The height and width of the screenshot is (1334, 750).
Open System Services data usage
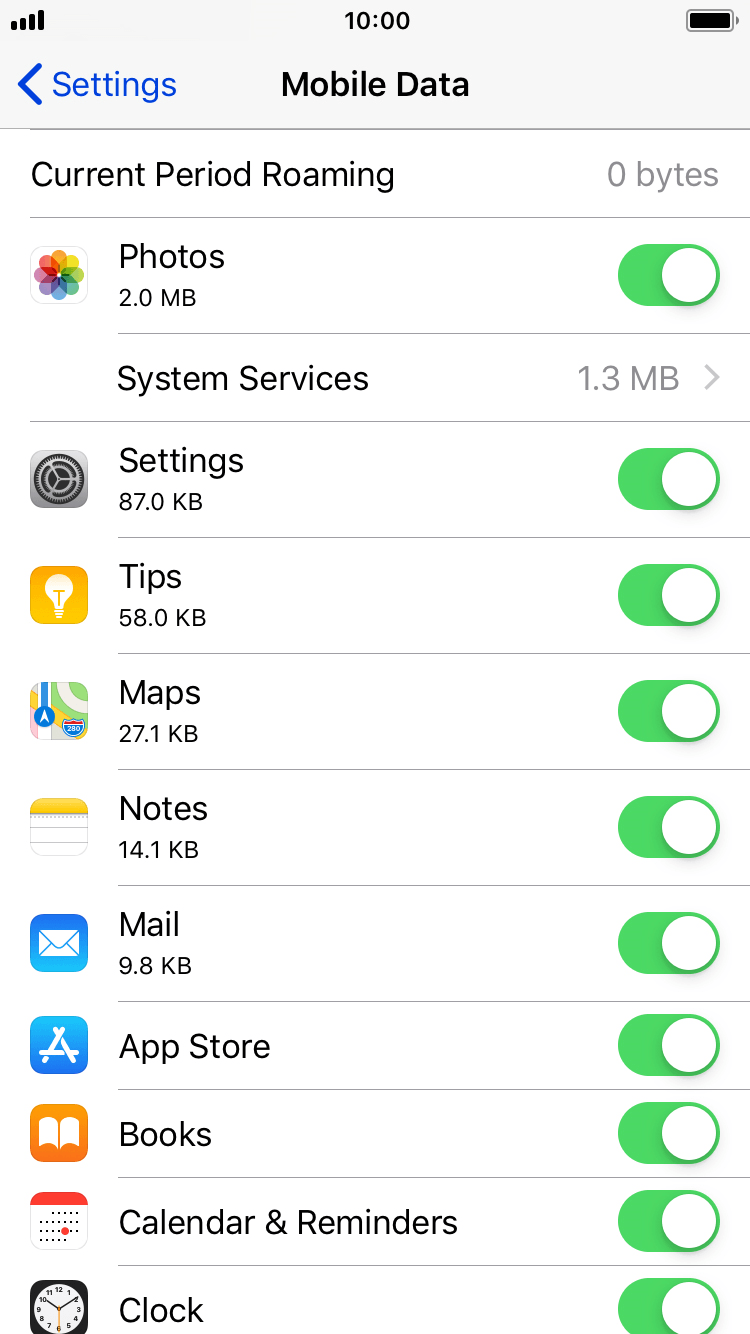[x=375, y=378]
